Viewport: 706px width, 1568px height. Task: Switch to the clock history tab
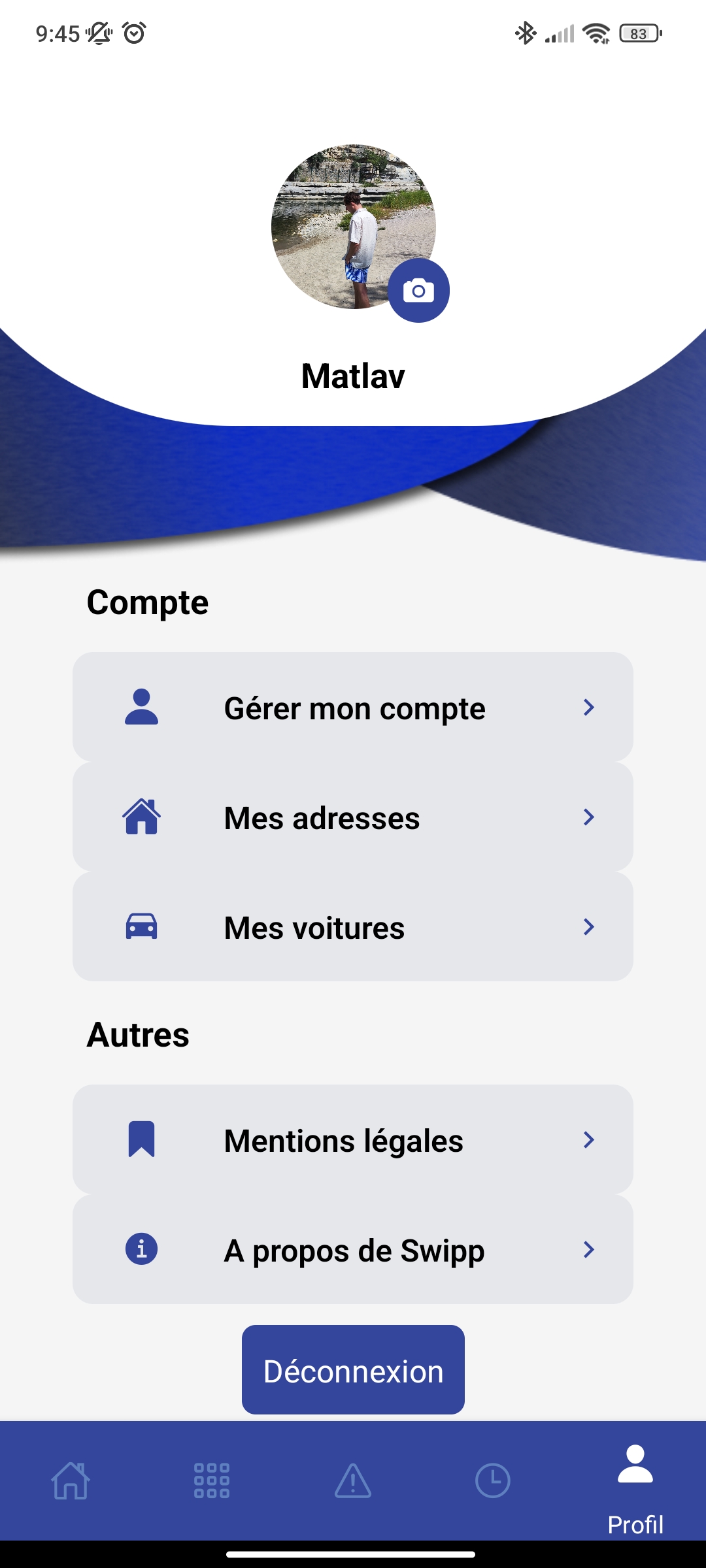pos(493,1480)
